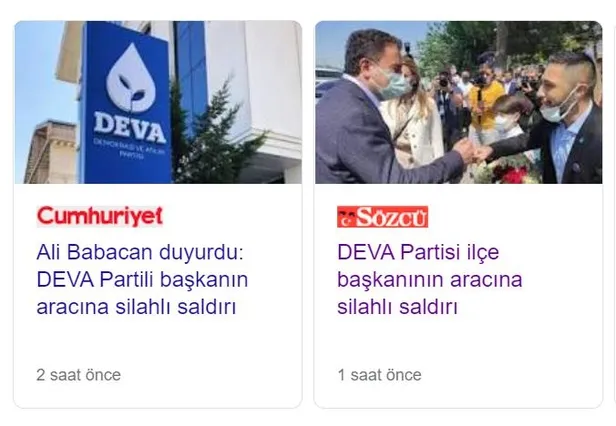Open the Sözcü article on DEVA Partisi
This screenshot has width=616, height=426.
[430, 279]
